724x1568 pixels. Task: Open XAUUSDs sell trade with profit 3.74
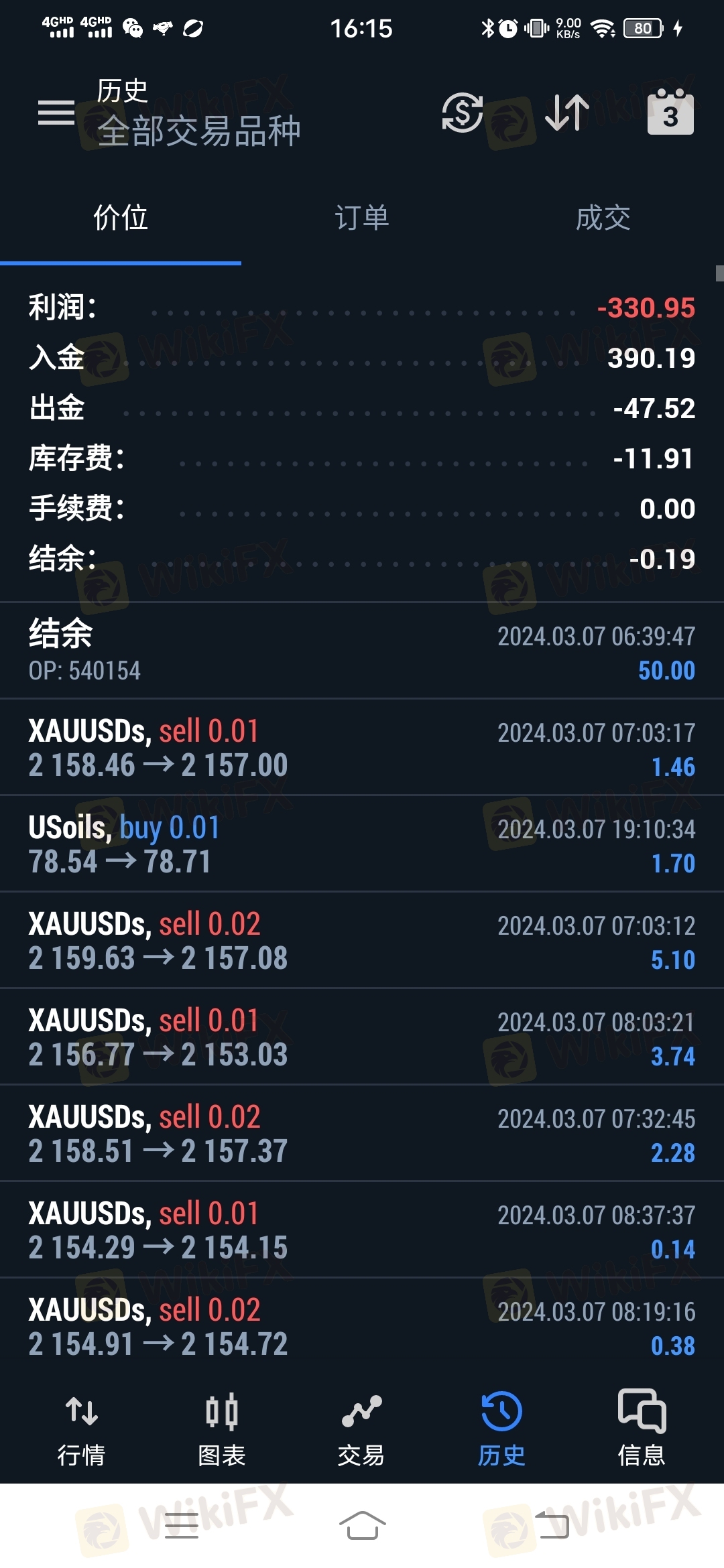362,1037
